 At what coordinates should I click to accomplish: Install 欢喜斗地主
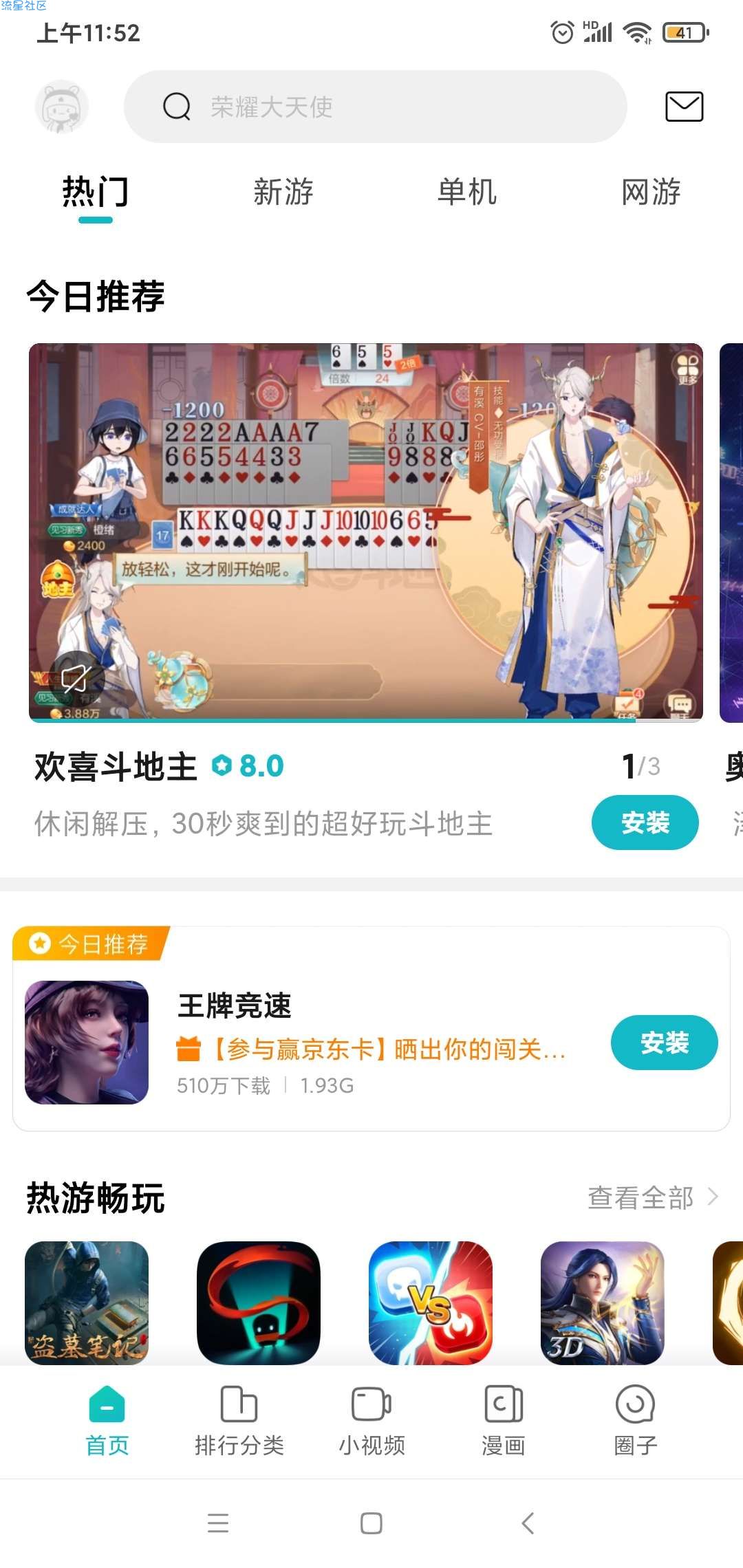(x=645, y=823)
